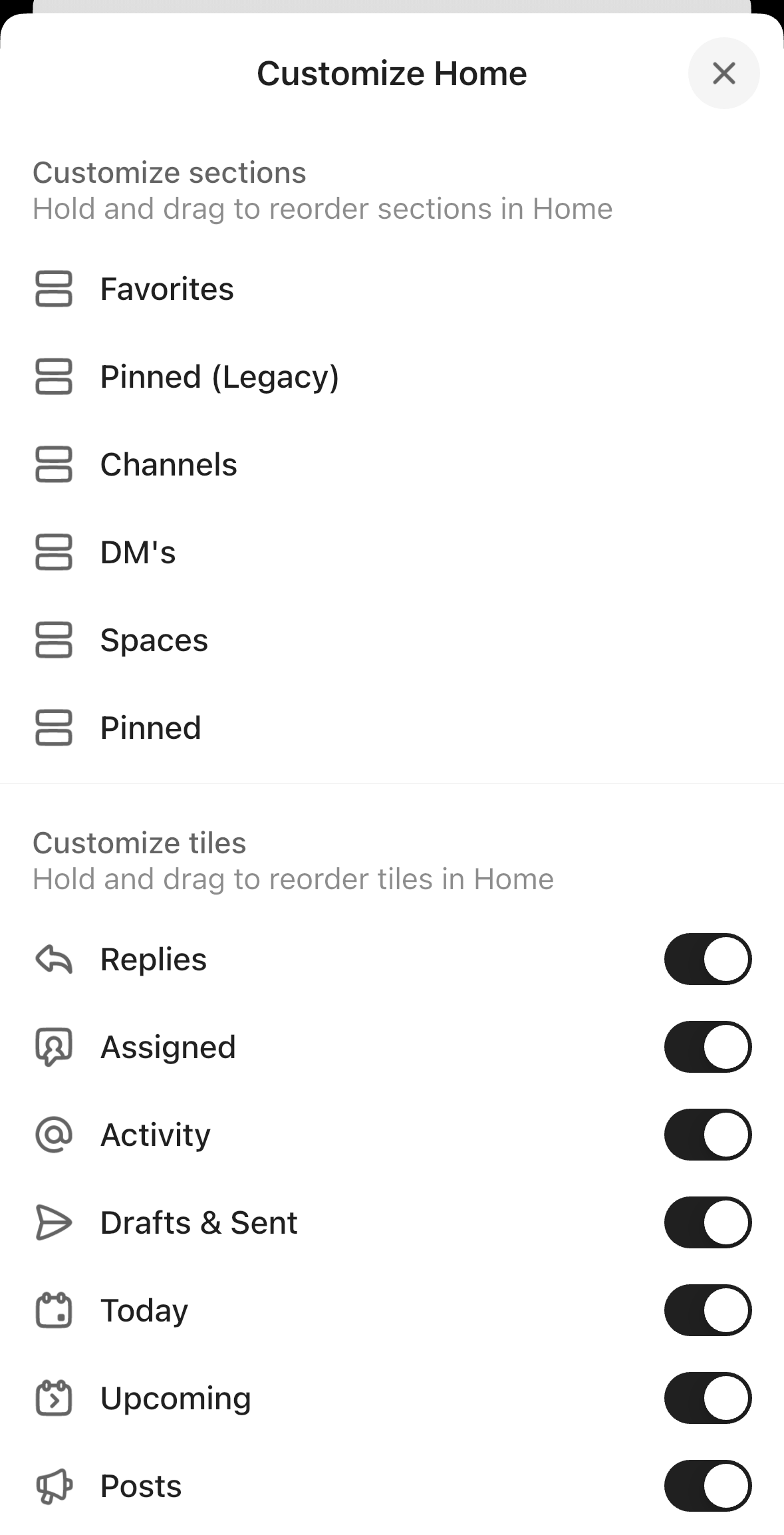Toggle the Activity tile off

point(708,1134)
